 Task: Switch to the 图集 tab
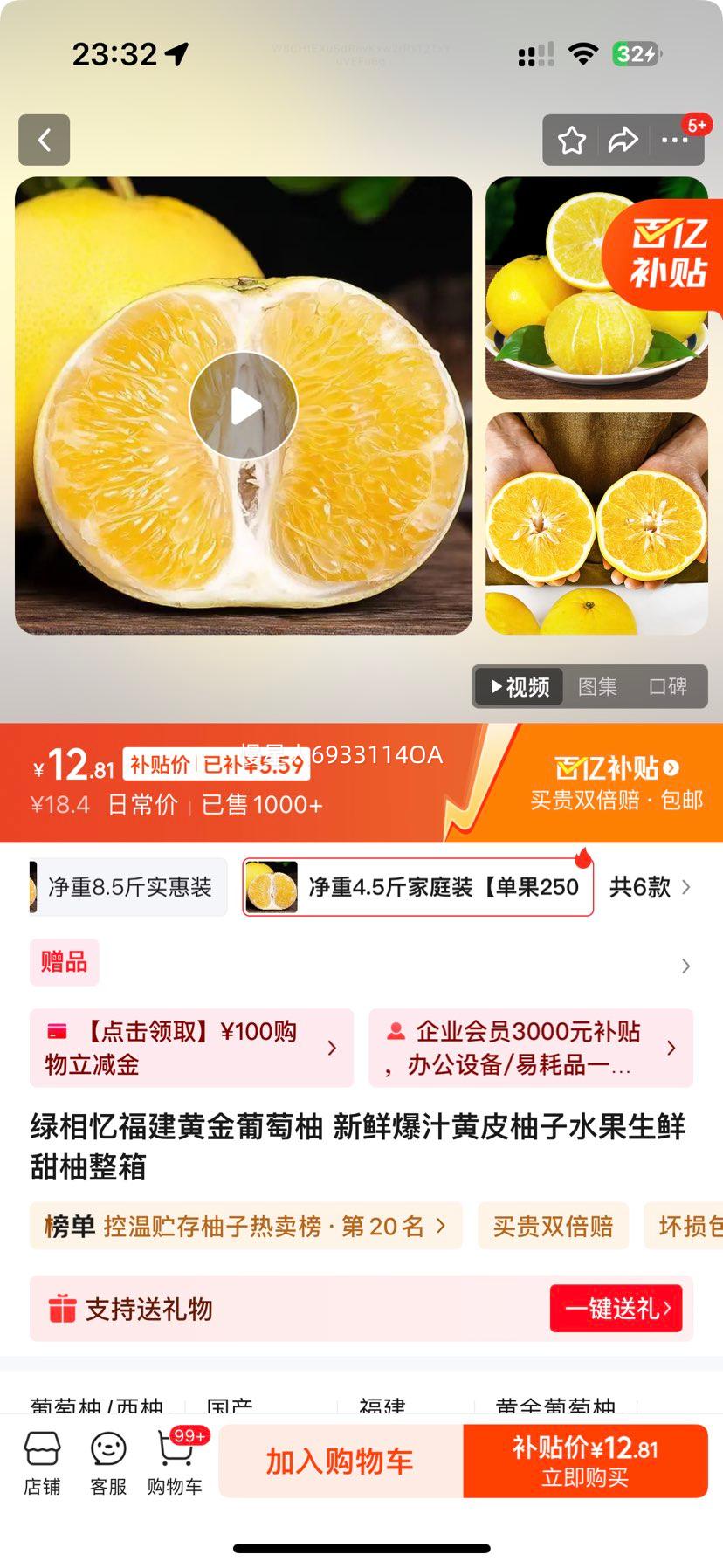[597, 687]
